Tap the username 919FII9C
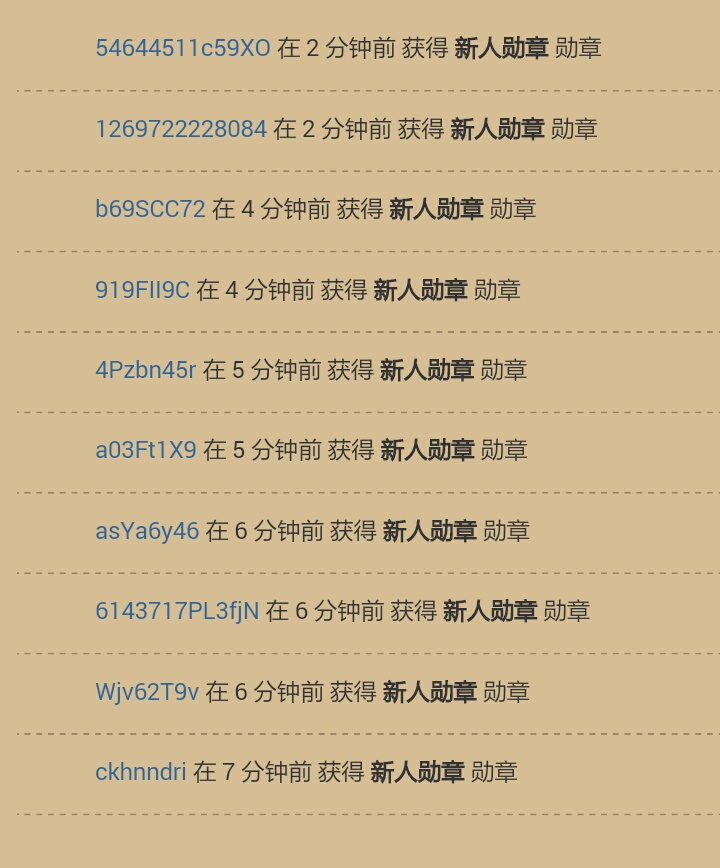This screenshot has width=720, height=868. [x=142, y=290]
